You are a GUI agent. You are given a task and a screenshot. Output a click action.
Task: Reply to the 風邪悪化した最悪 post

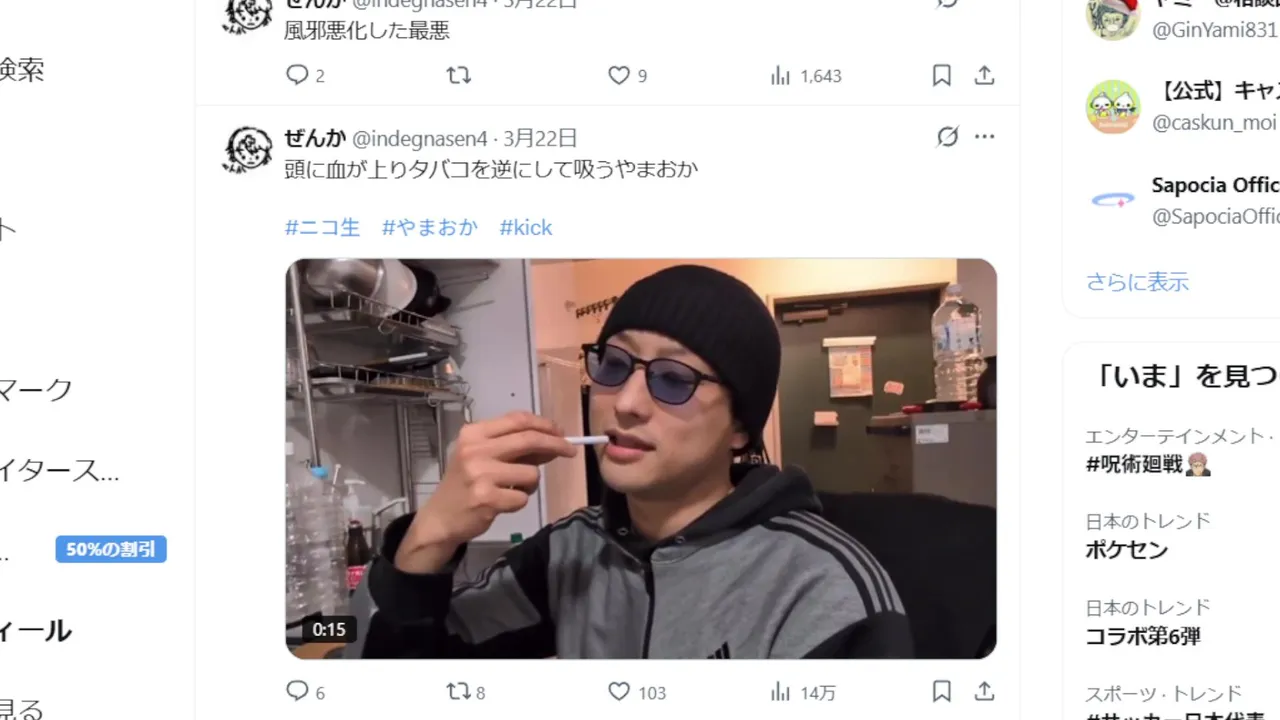[297, 75]
